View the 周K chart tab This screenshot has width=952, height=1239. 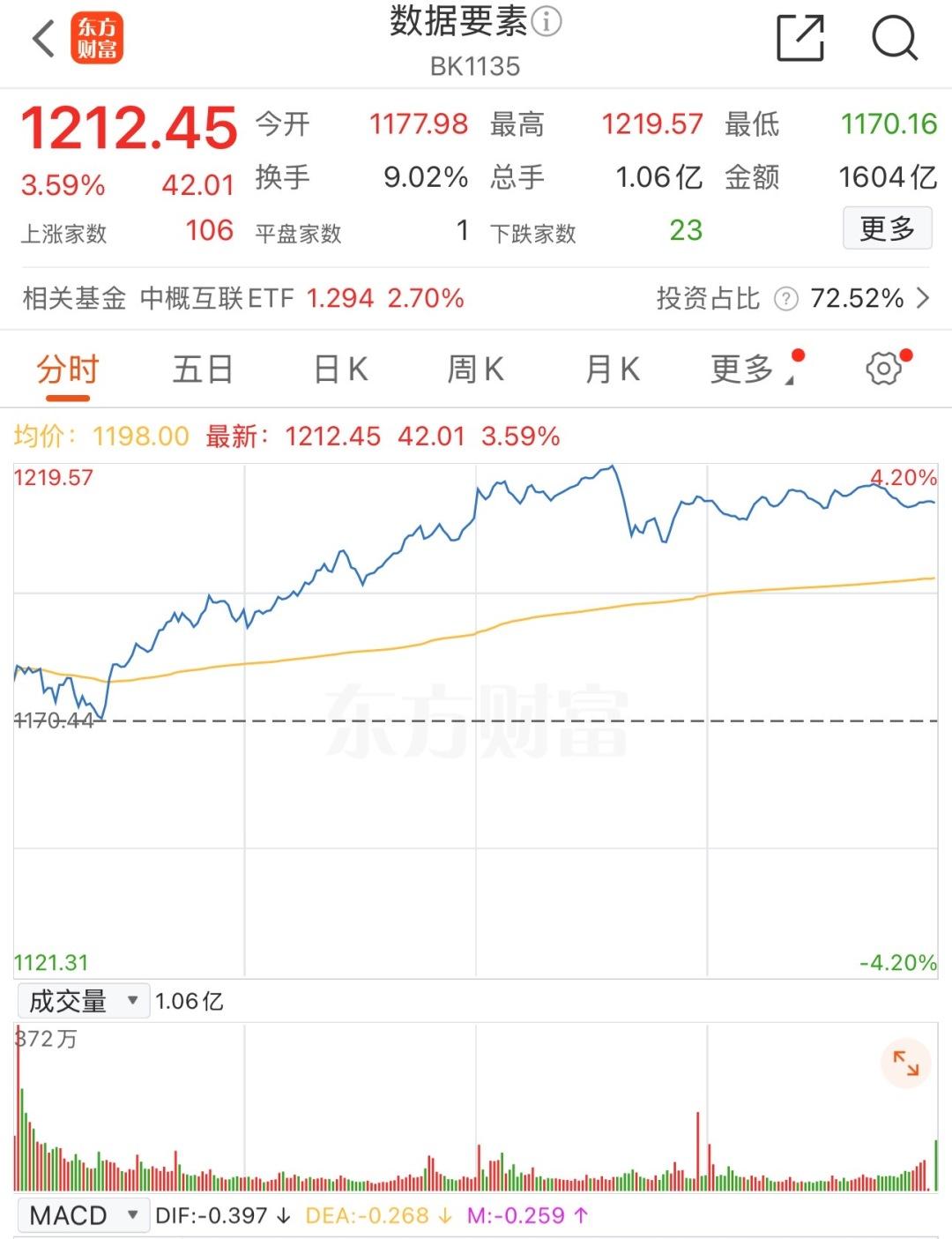pos(476,369)
